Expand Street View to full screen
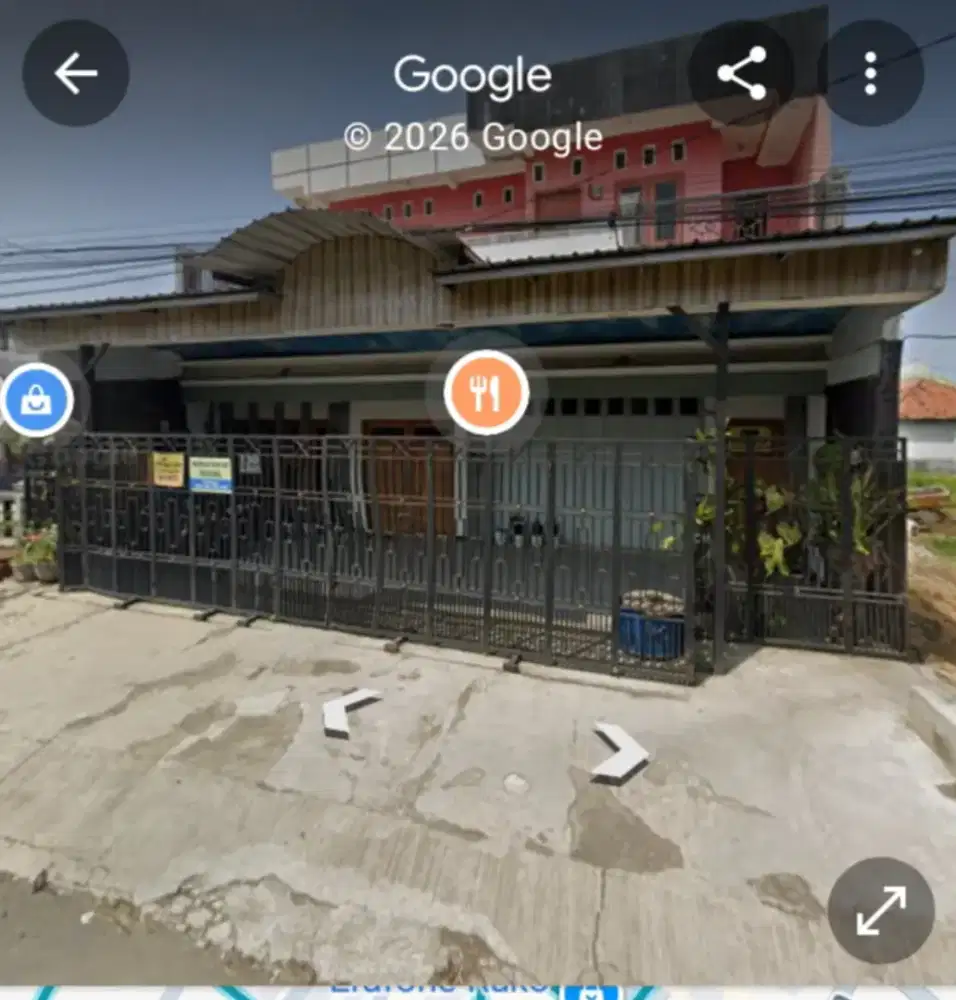 coord(880,910)
